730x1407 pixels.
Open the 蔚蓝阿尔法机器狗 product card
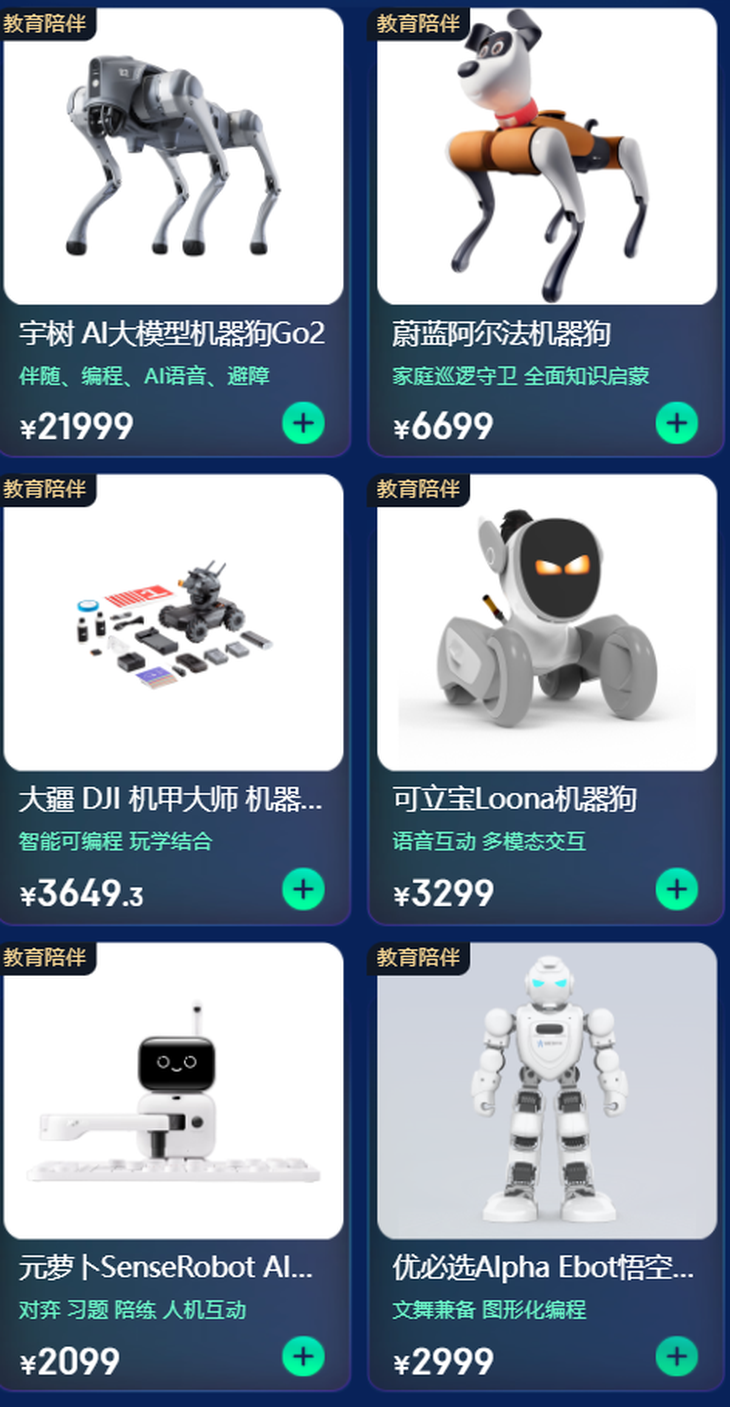click(547, 160)
